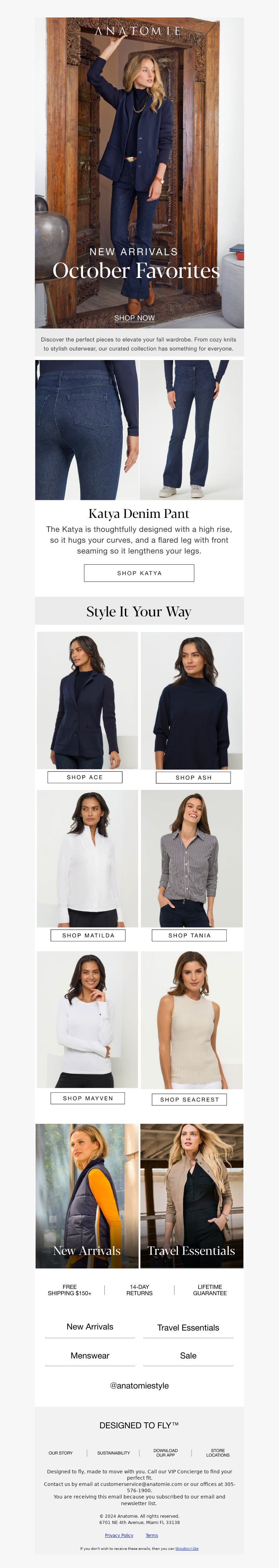Tap the SUSTAINABILITY link
The width and height of the screenshot is (279, 1568).
tap(114, 1453)
